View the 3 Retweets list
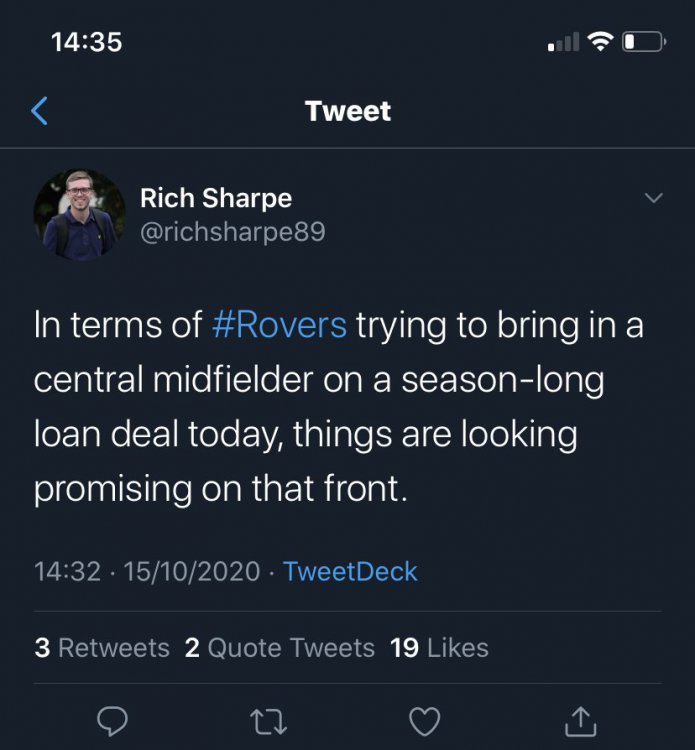Image resolution: width=695 pixels, height=750 pixels. click(x=102, y=648)
